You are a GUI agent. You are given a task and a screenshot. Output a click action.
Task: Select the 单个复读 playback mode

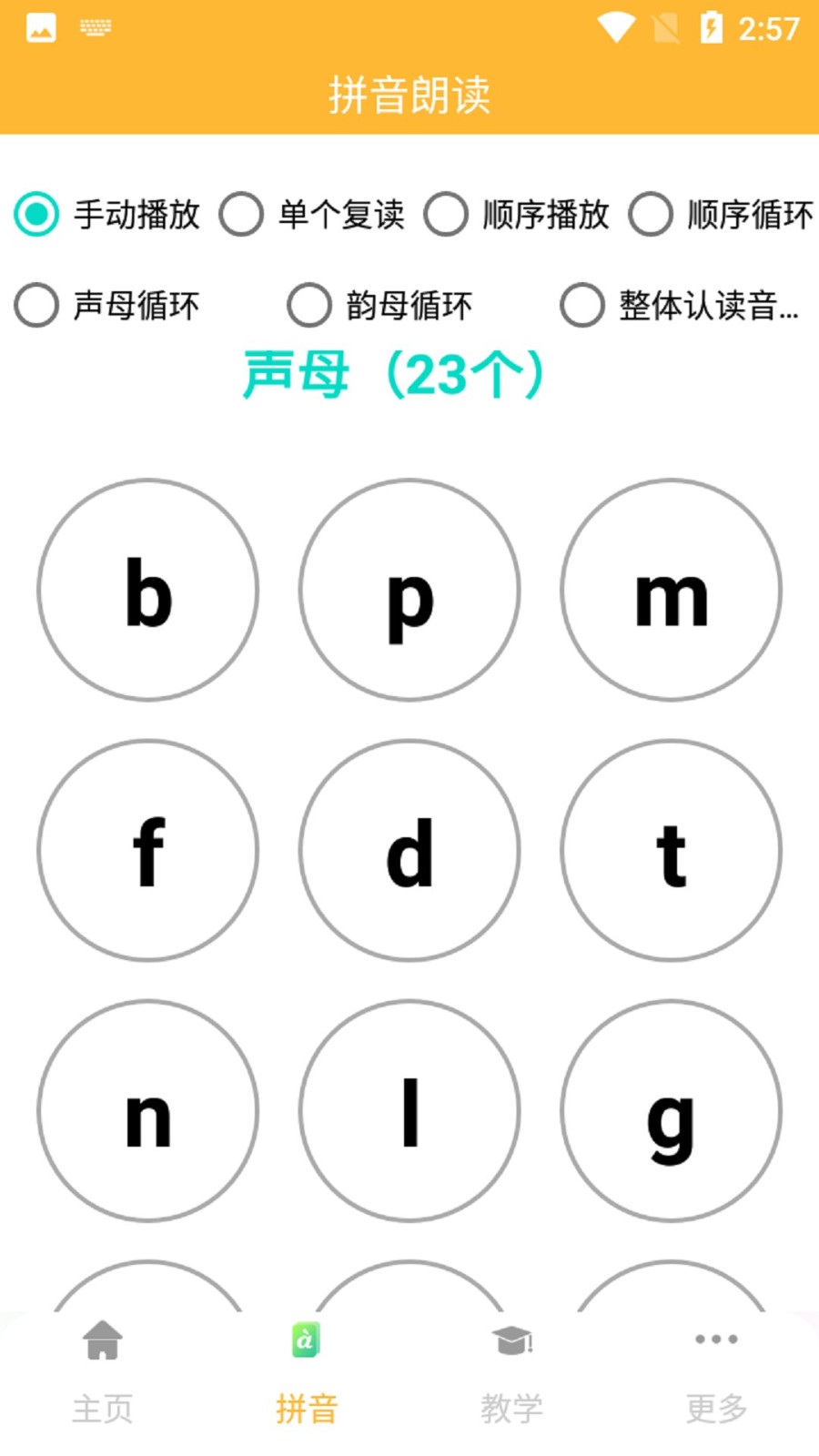point(241,215)
